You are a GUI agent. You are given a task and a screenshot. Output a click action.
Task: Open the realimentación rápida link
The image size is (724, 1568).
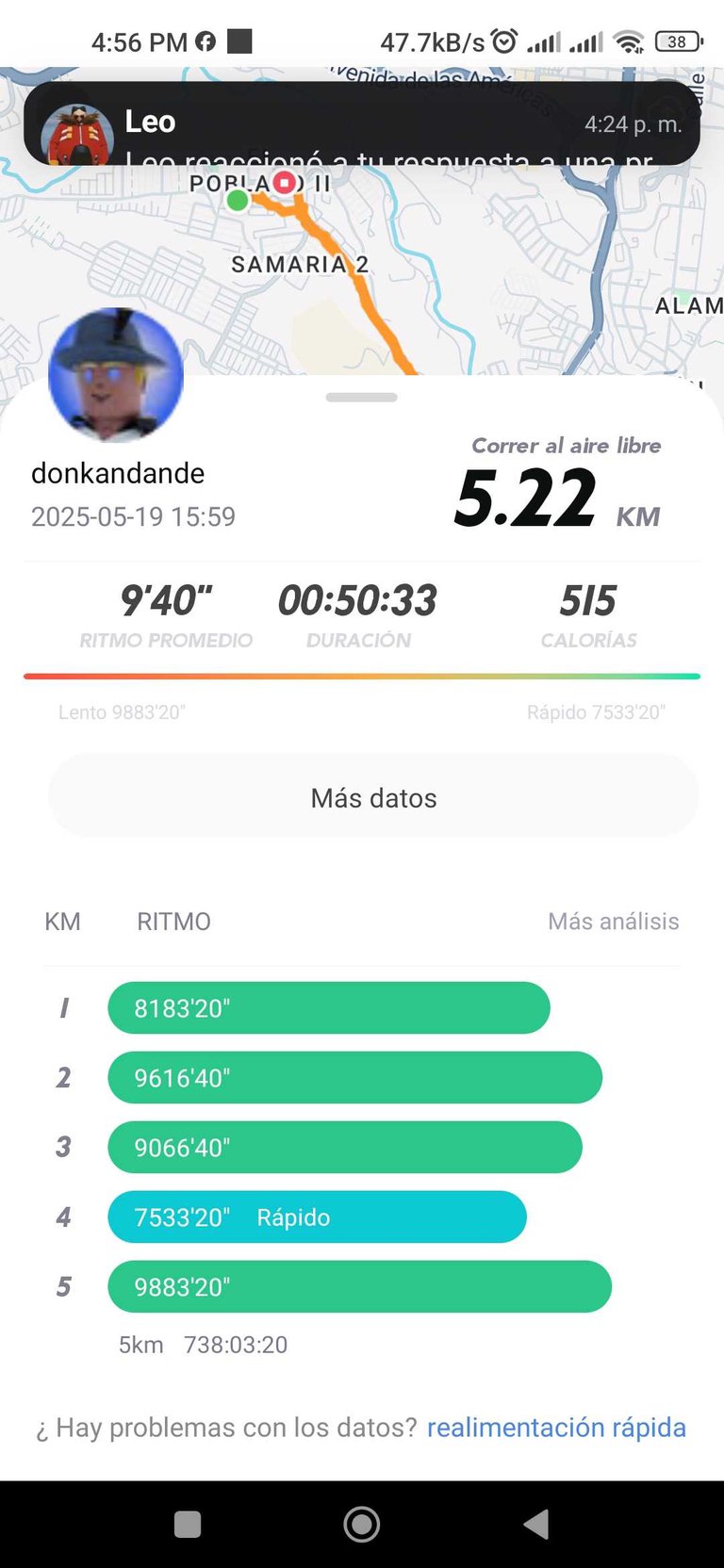tap(556, 1427)
